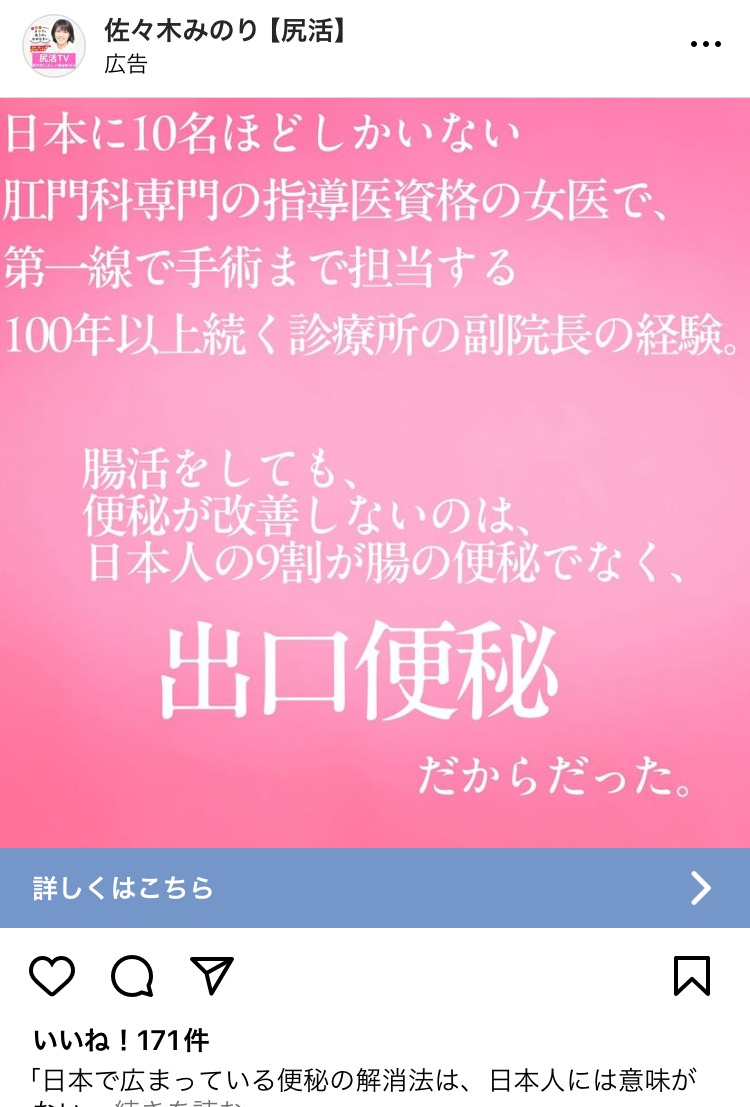This screenshot has width=750, height=1107.
Task: Like this post with the heart
Action: 52,976
